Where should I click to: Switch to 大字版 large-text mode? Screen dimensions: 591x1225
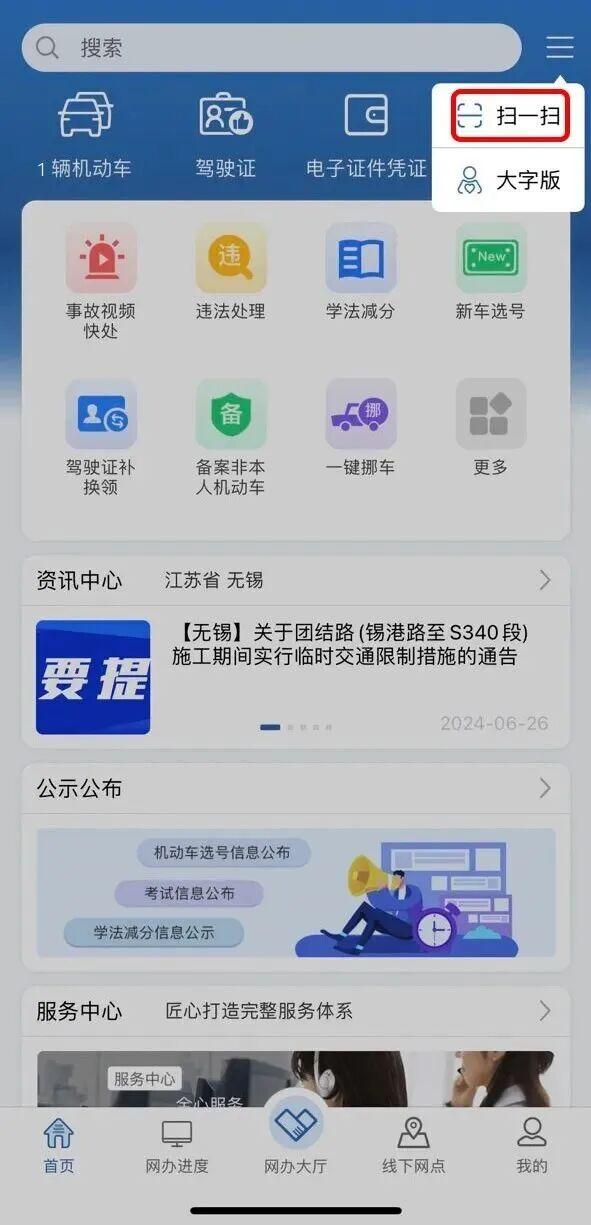(508, 180)
